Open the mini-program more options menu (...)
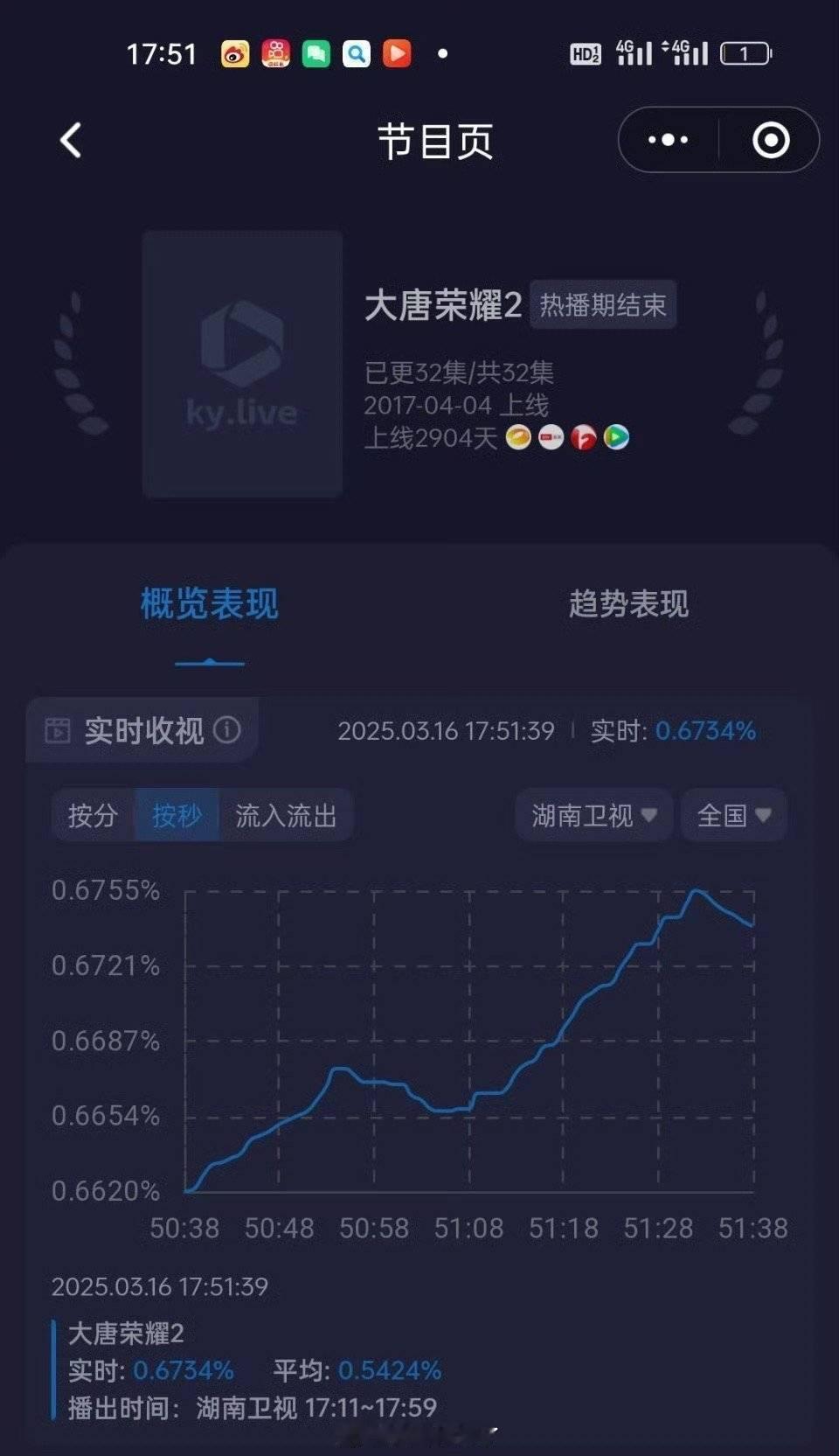 tap(669, 139)
